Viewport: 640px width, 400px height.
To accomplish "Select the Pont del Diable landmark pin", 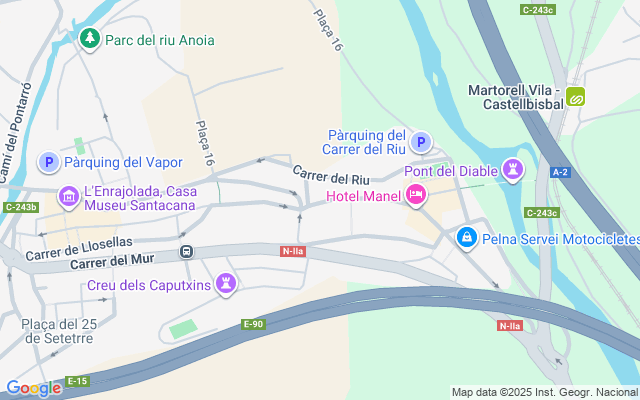I will (513, 169).
